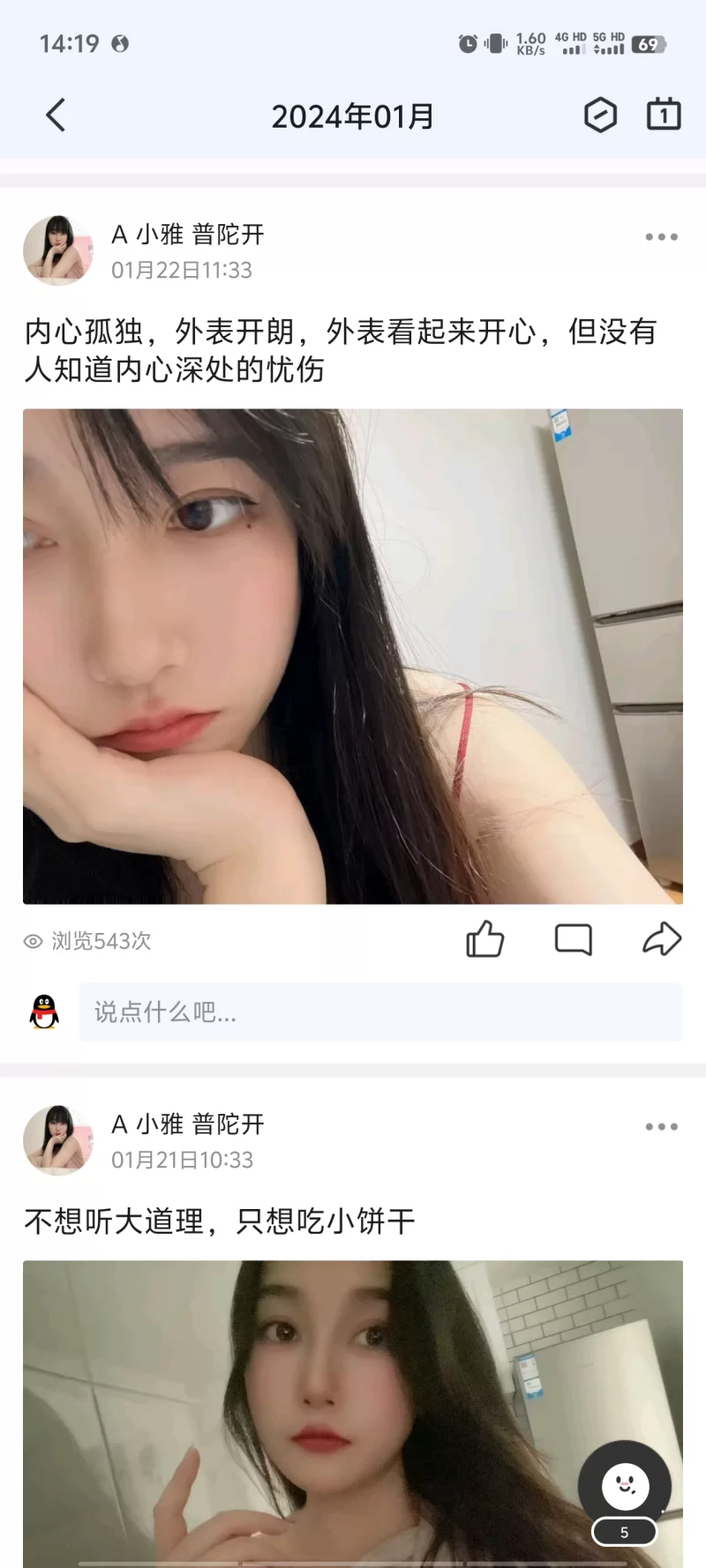
Task: Open overflow menu on the 01月22日 post
Action: click(661, 237)
